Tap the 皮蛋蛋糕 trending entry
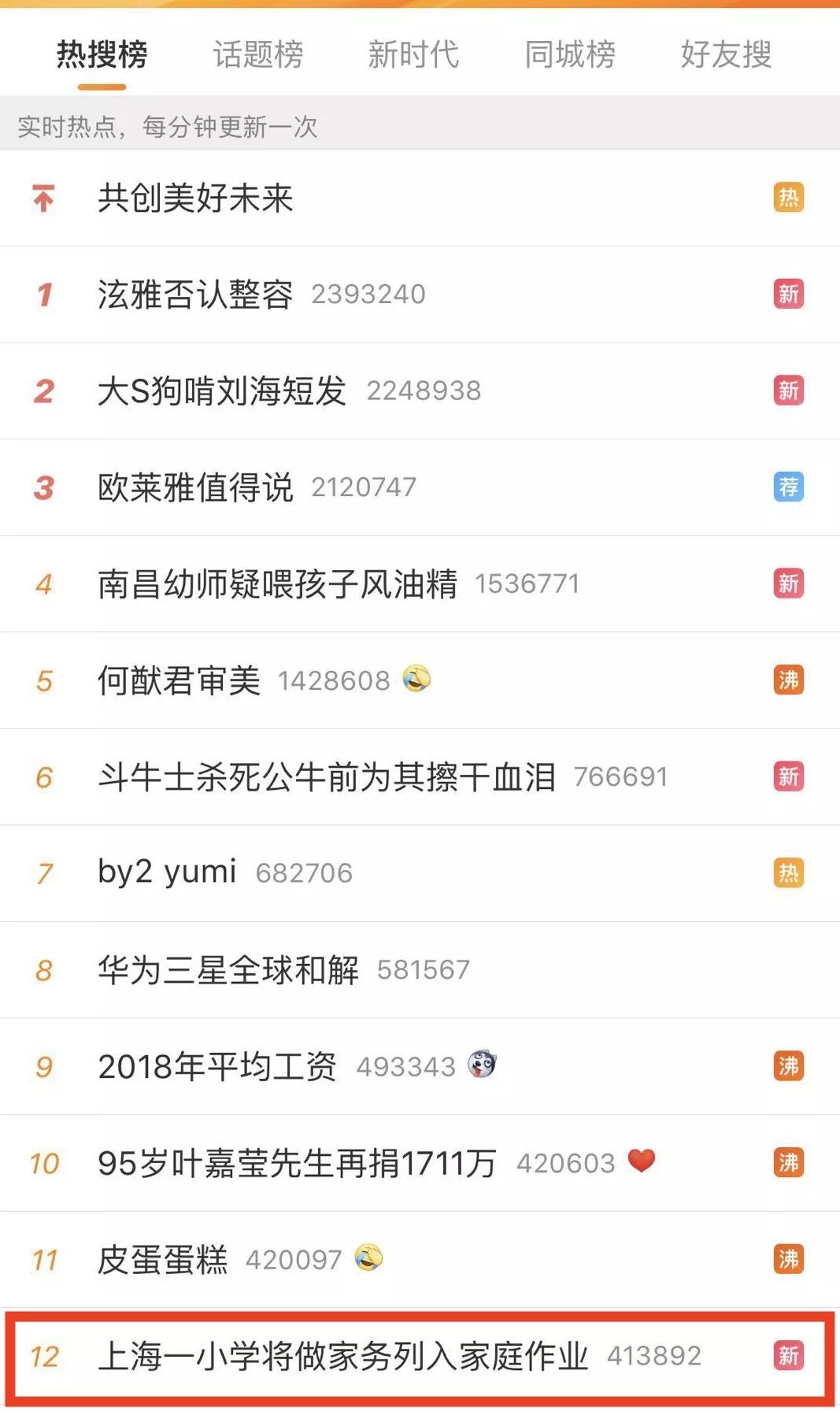The height and width of the screenshot is (1415, 840). [x=163, y=1260]
